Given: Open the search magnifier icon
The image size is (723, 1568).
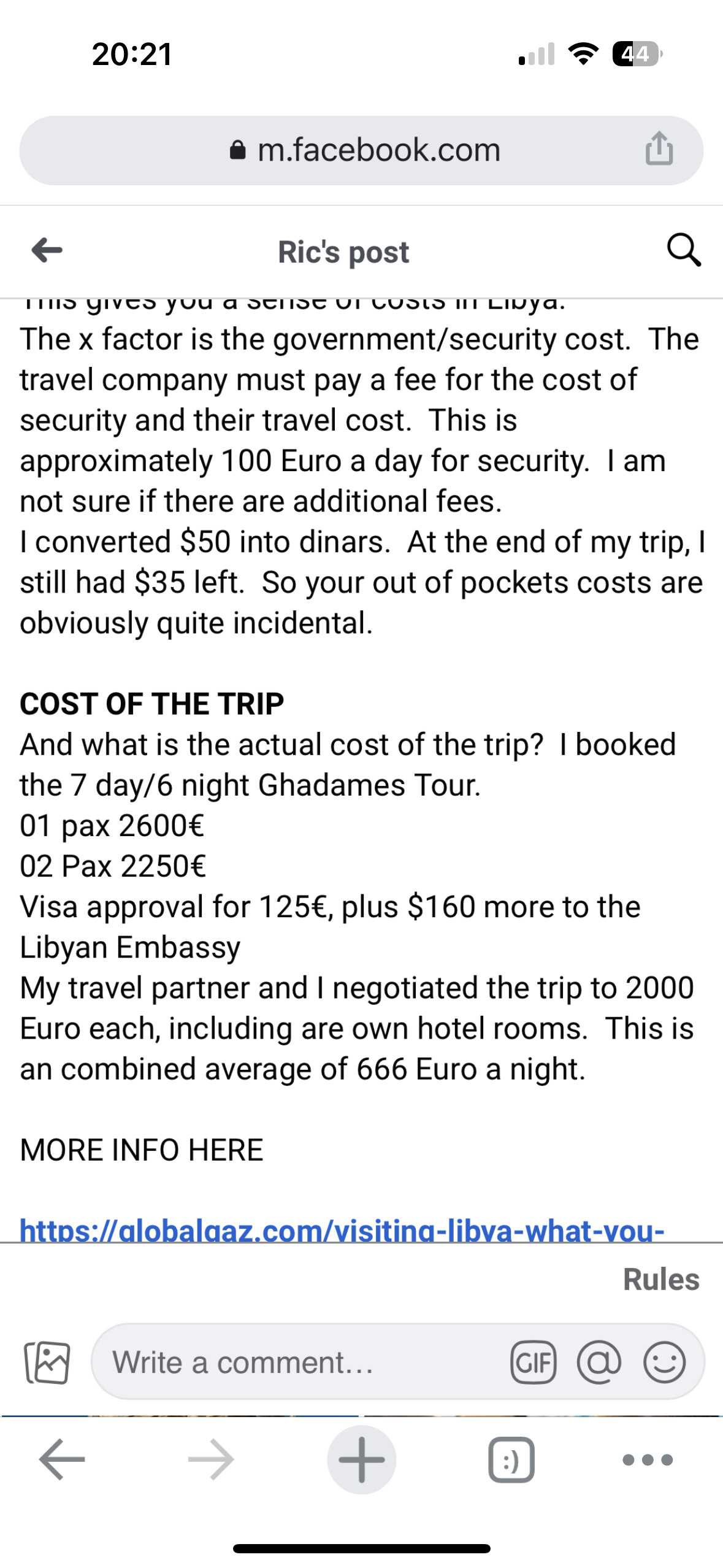Looking at the screenshot, I should [x=683, y=250].
